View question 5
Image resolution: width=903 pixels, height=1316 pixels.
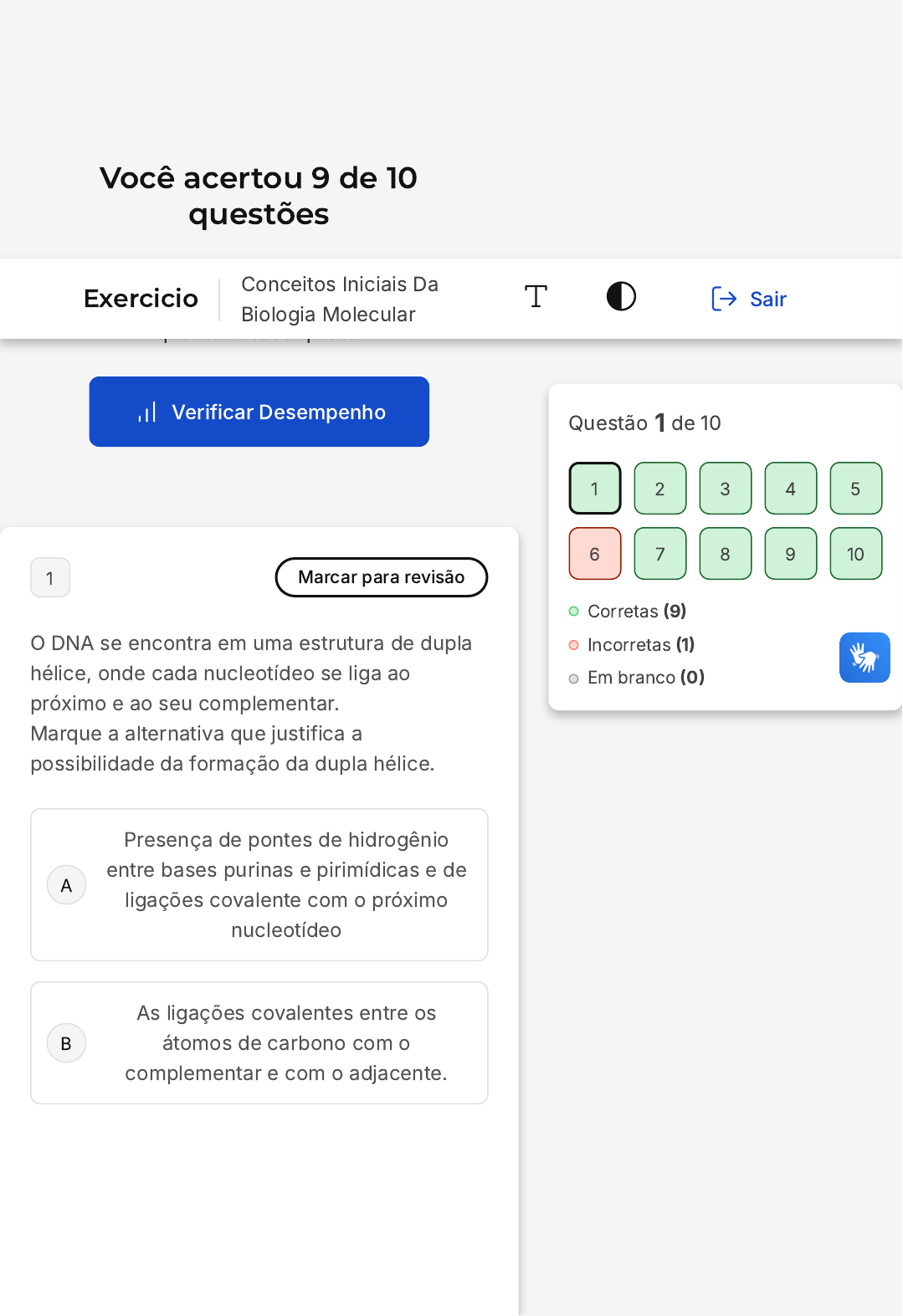click(x=855, y=489)
